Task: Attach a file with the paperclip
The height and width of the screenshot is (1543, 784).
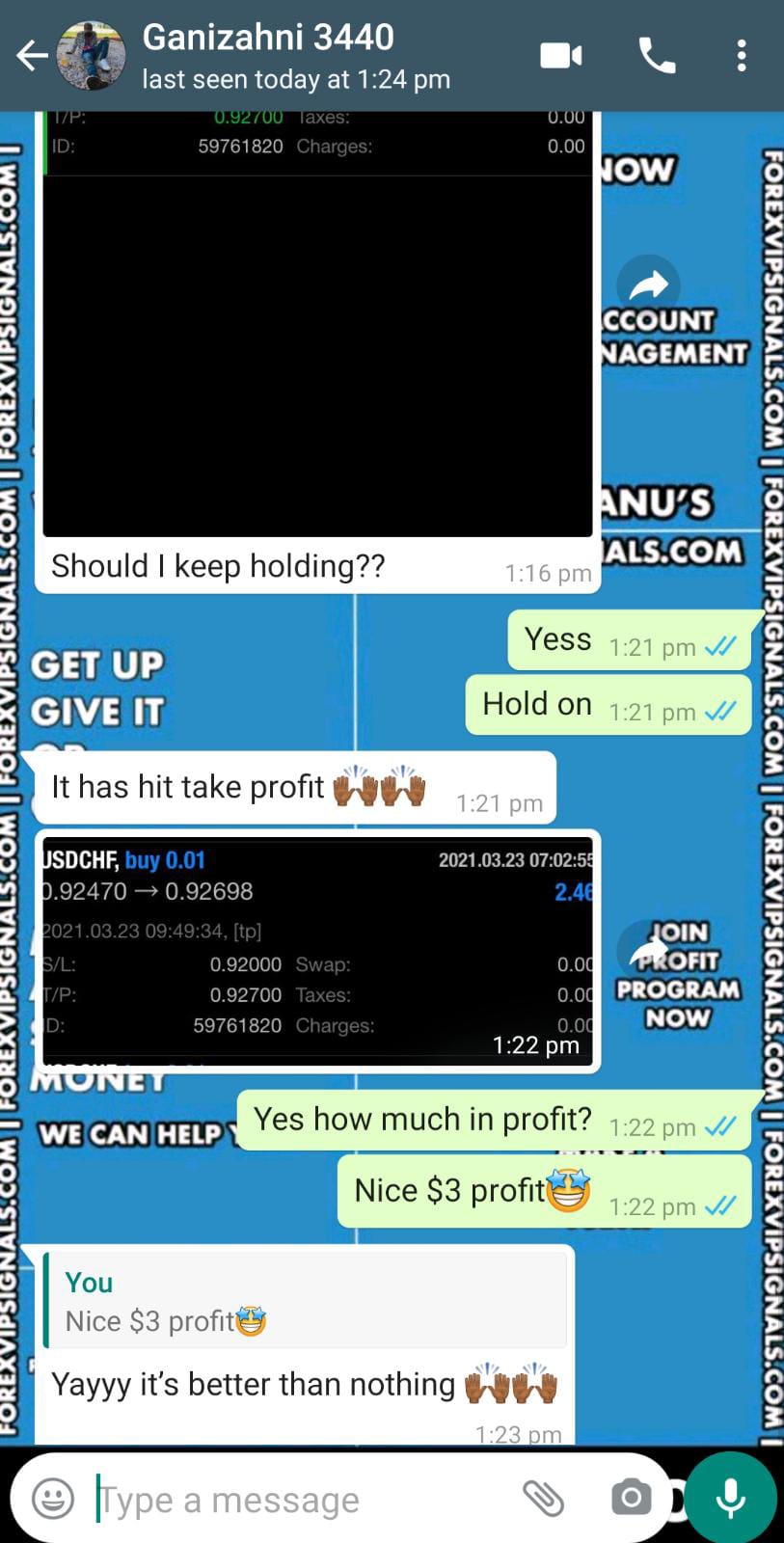Action: [543, 1498]
